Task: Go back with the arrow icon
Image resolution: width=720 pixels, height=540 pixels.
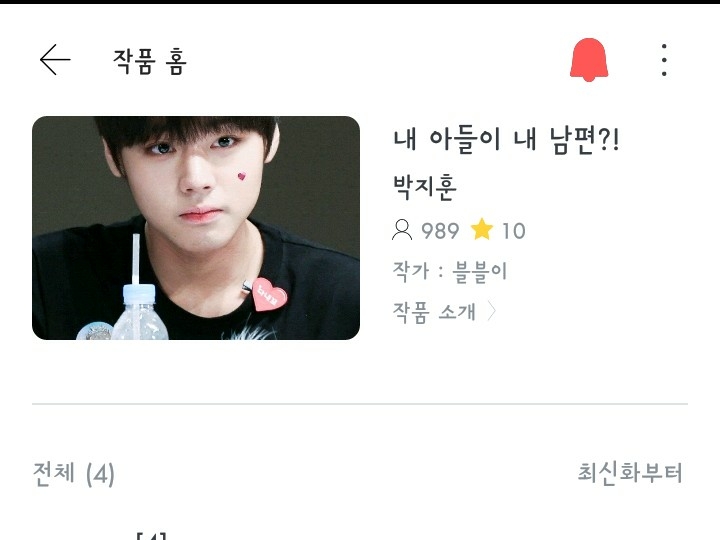Action: (x=55, y=60)
